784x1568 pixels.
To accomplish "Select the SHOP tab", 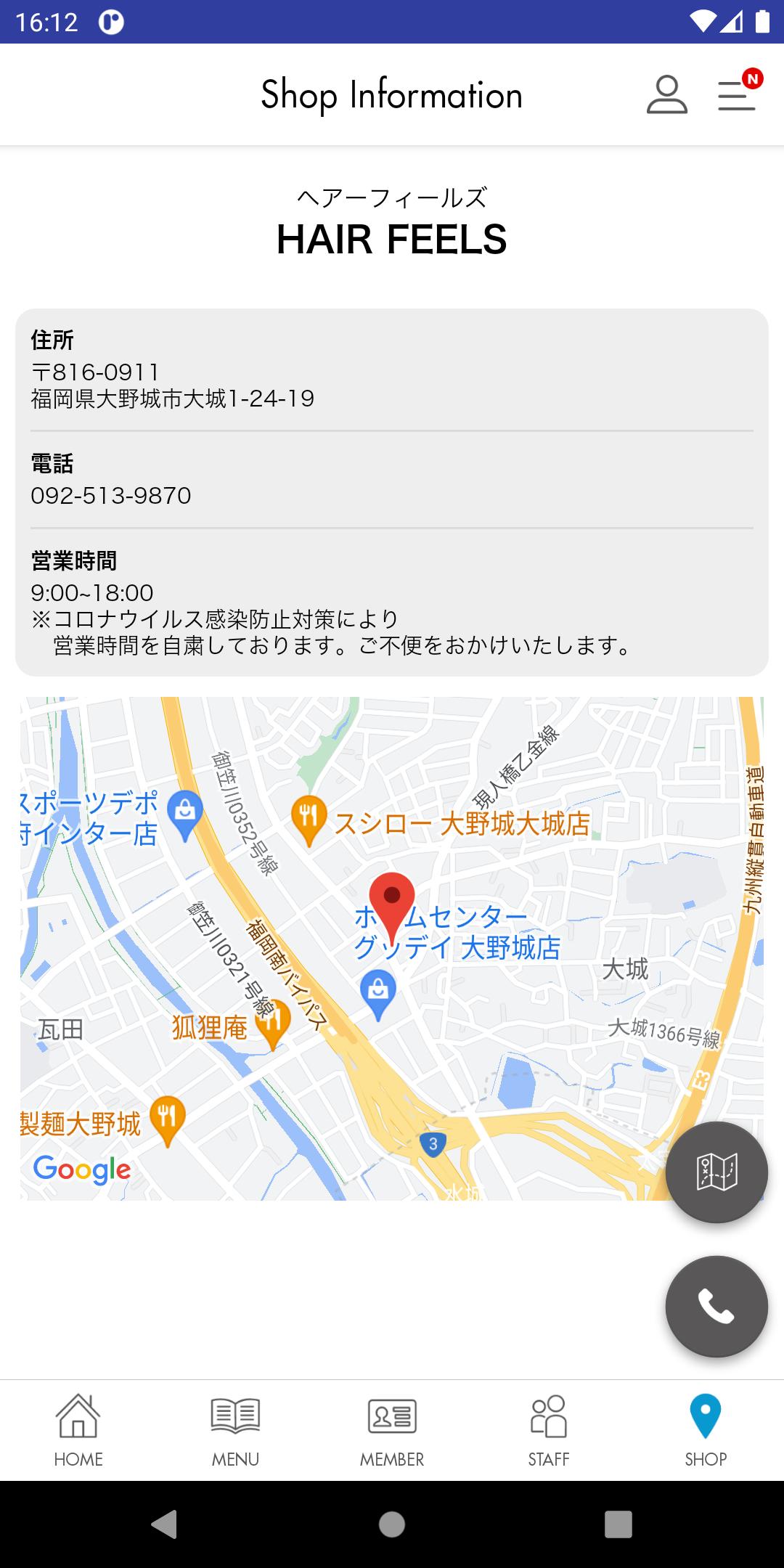I will pos(706,1431).
